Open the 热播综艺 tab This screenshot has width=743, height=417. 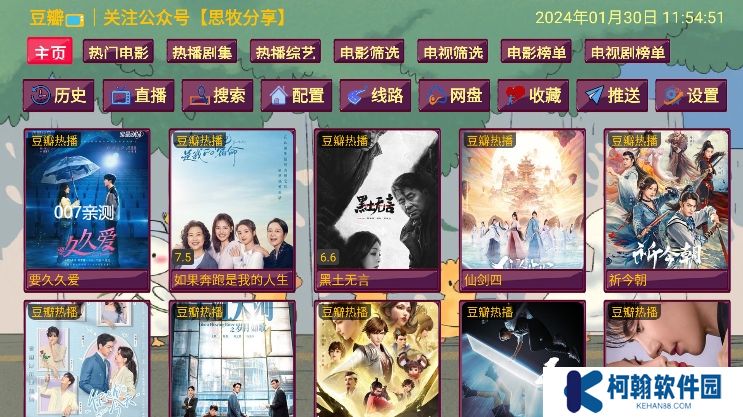[x=284, y=53]
